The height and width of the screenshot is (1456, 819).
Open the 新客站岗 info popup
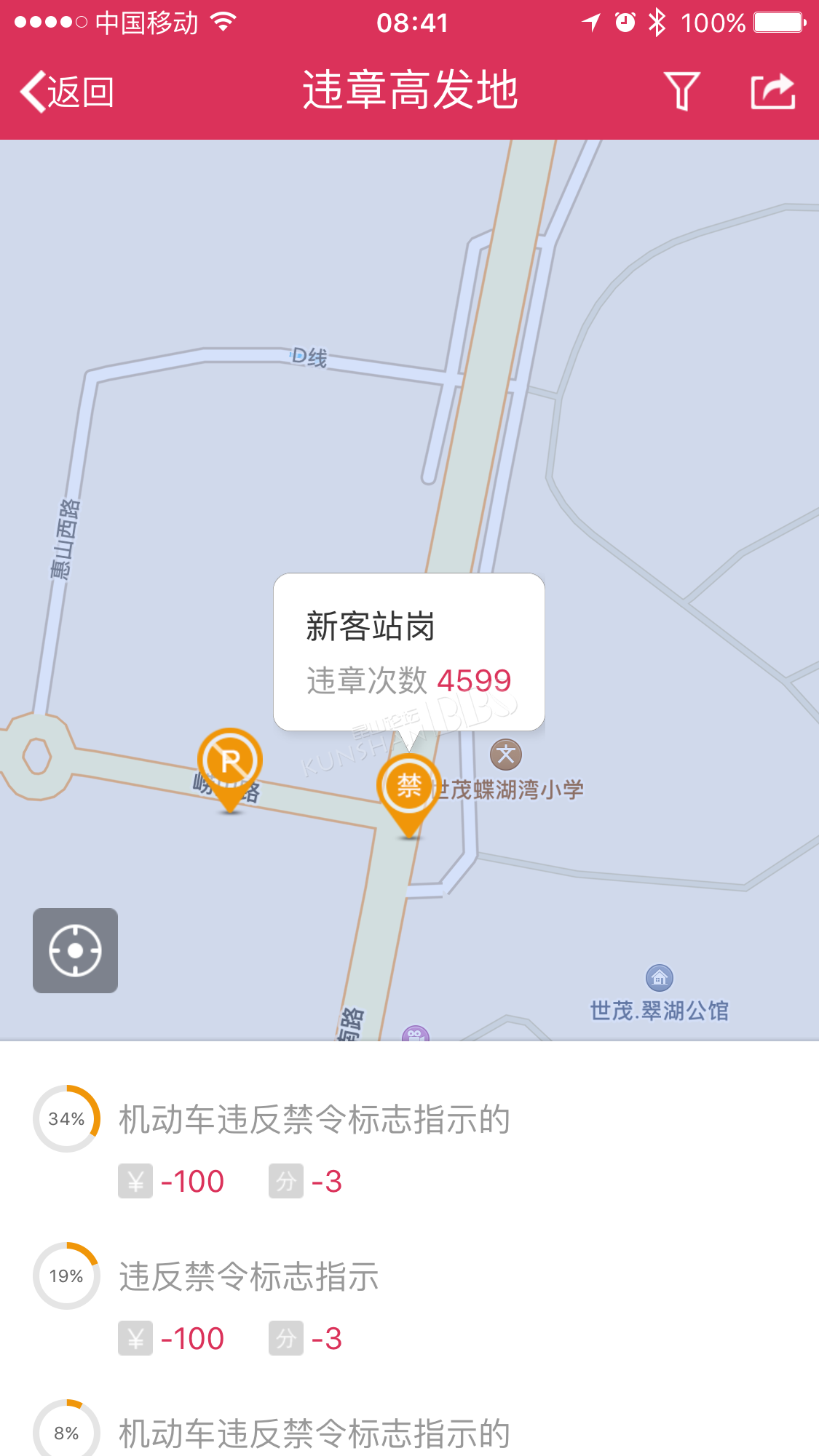click(409, 652)
